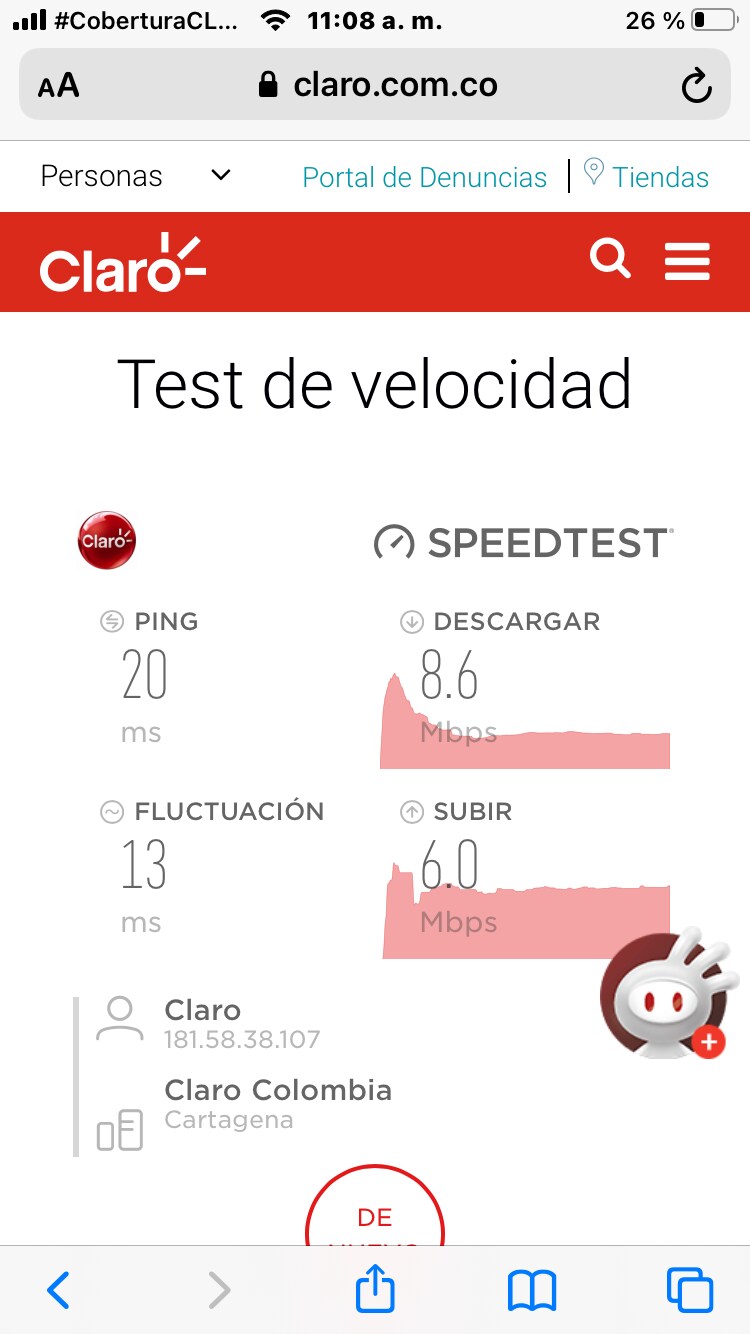Open the hamburger menu

(x=687, y=261)
